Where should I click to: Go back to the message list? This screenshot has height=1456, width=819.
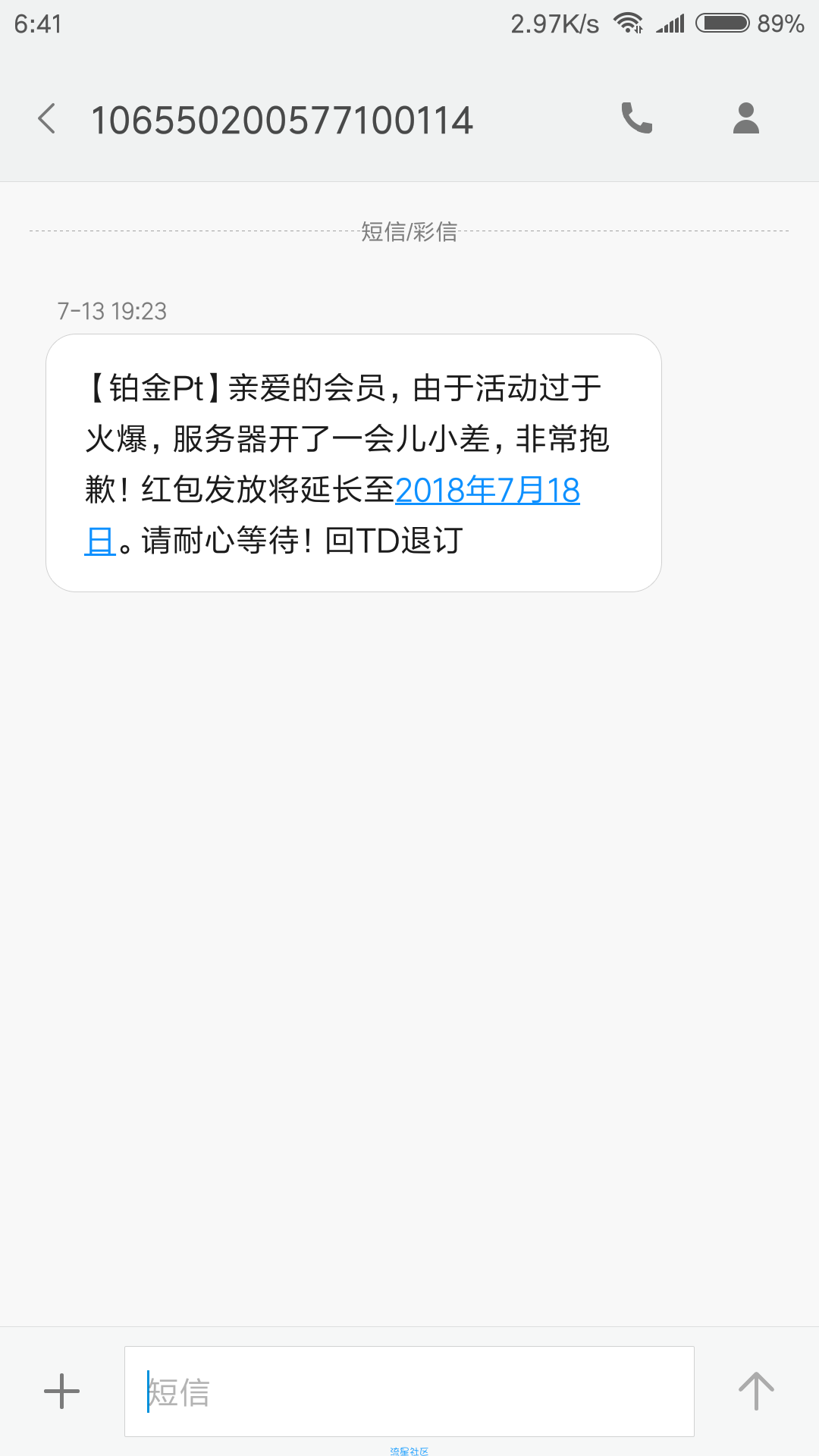(47, 119)
